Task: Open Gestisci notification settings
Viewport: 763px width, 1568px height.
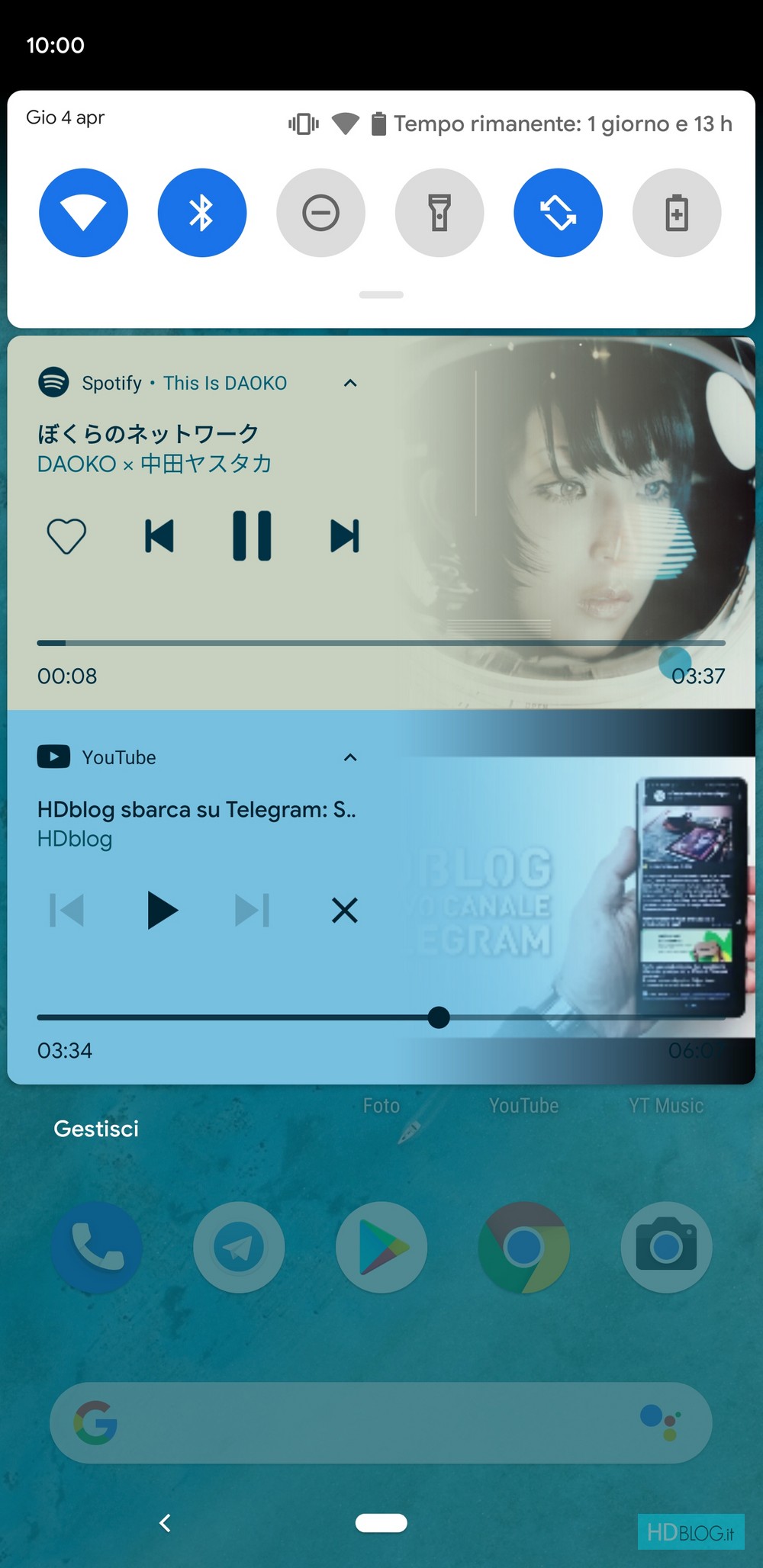Action: [96, 1129]
